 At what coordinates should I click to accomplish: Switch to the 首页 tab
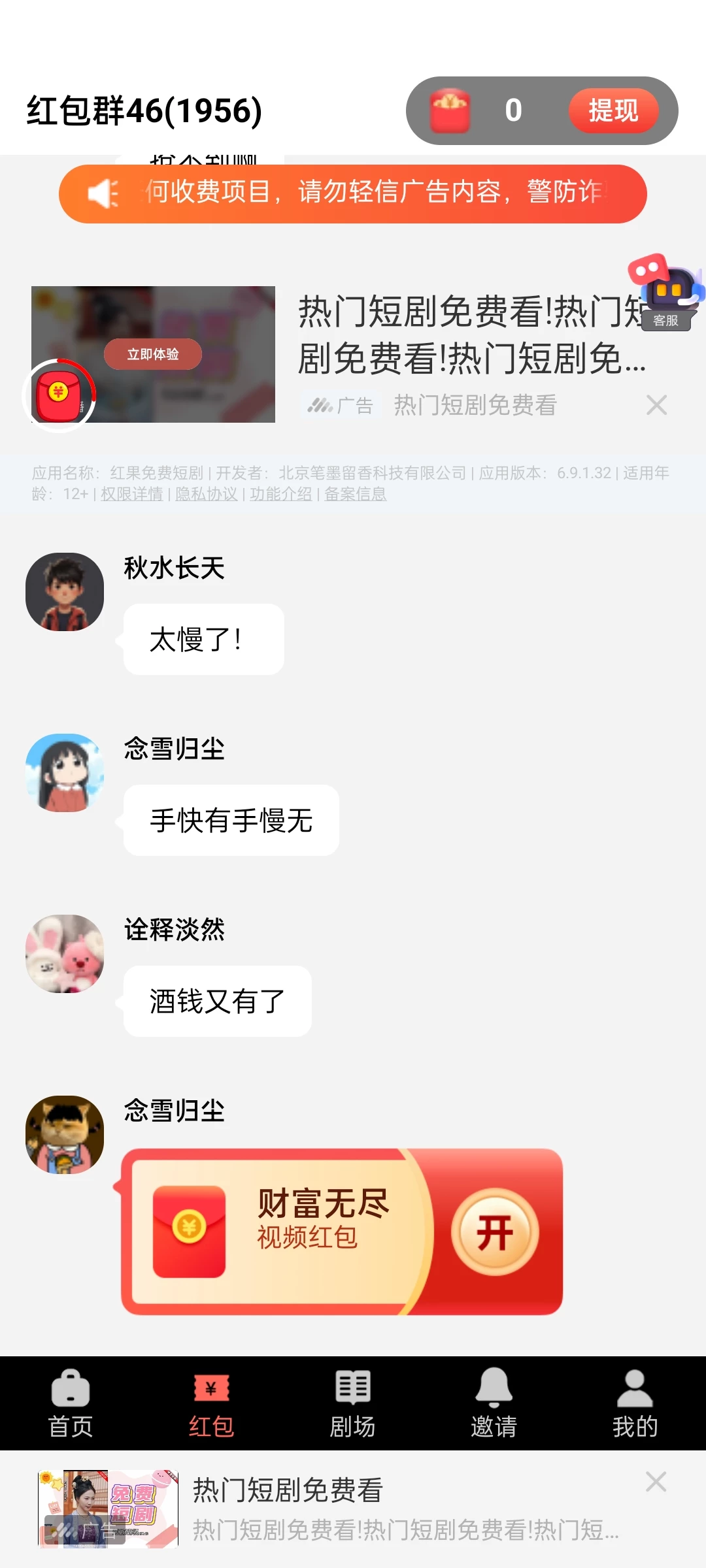click(71, 1403)
